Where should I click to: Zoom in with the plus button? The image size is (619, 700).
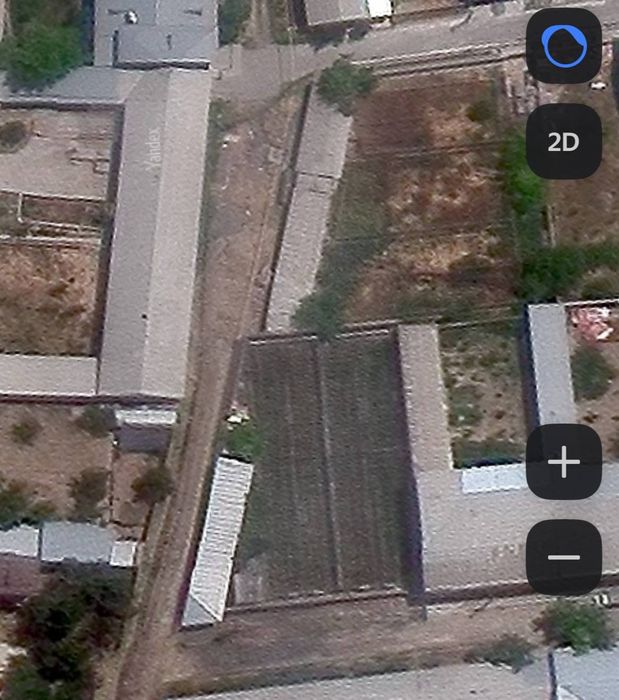[563, 462]
